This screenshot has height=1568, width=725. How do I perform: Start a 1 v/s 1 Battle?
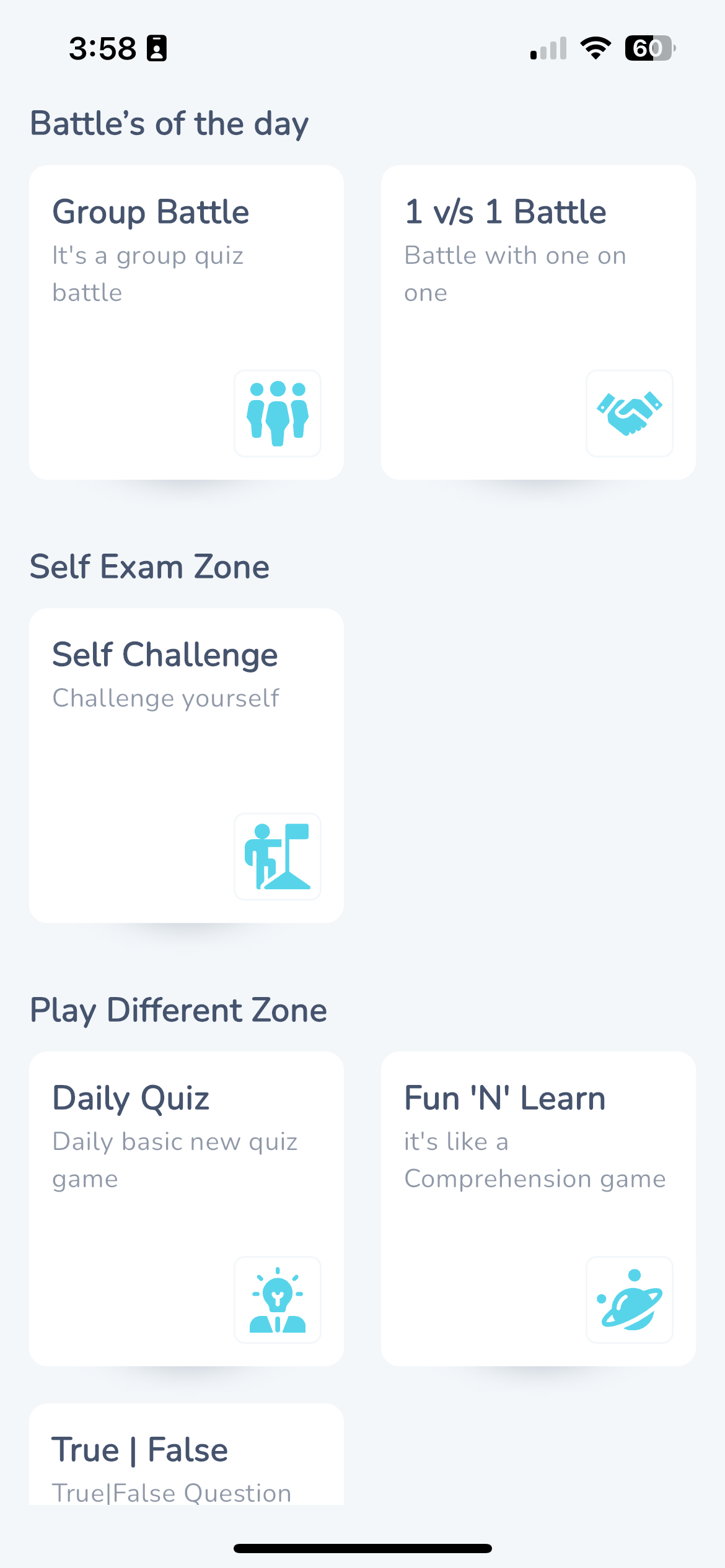pyautogui.click(x=538, y=322)
